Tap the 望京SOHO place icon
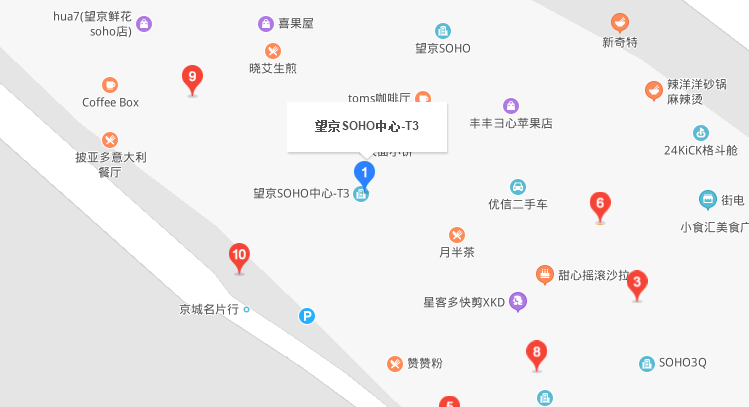The height and width of the screenshot is (407, 749). click(443, 31)
